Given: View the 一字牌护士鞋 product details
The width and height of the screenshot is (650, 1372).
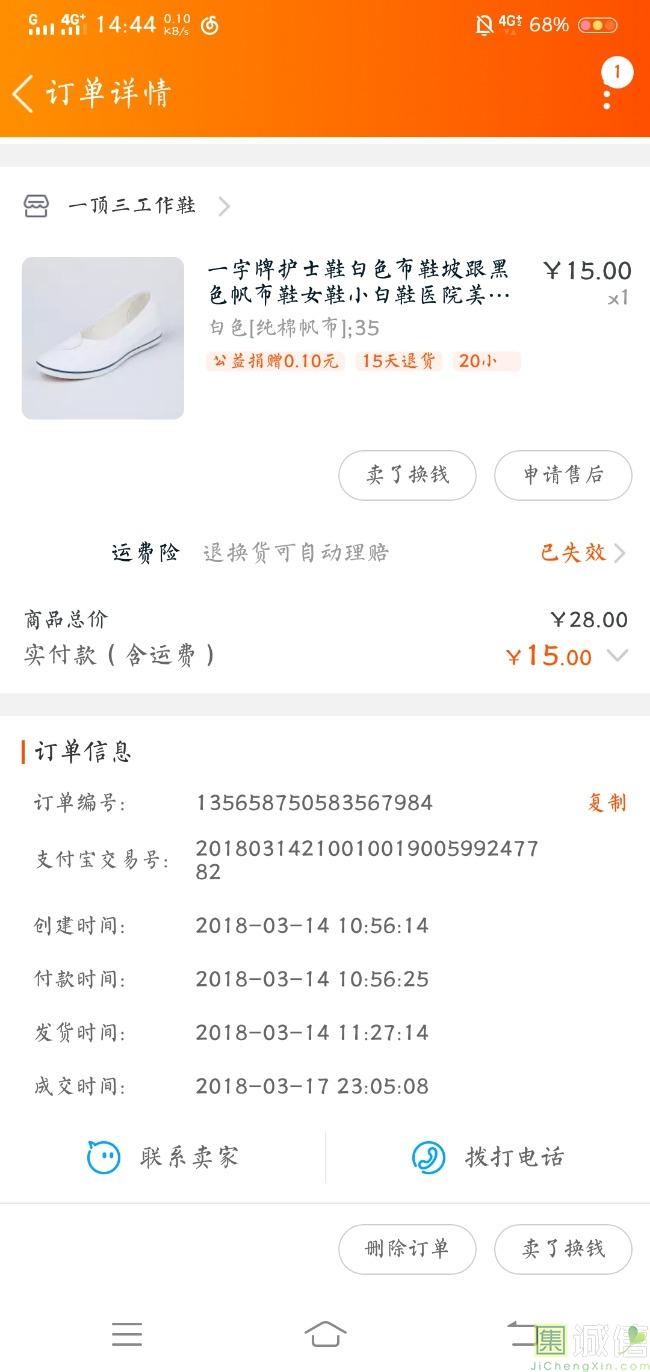Looking at the screenshot, I should pos(358,282).
